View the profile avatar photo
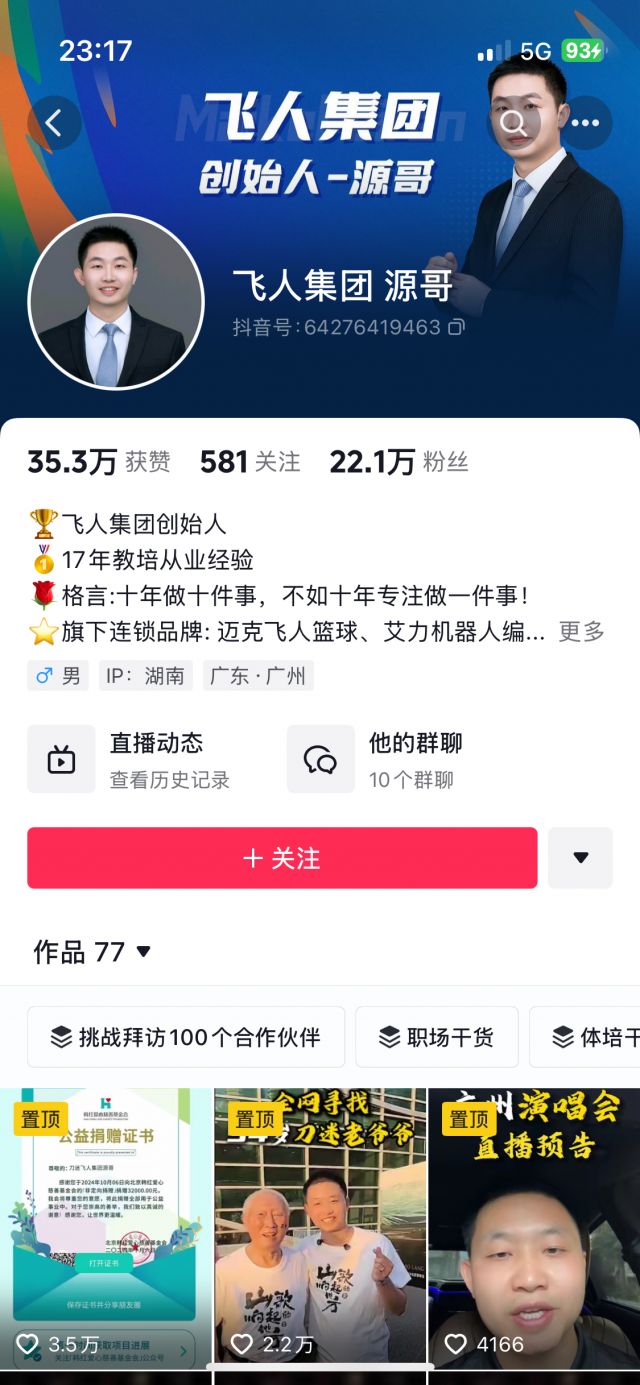 [116, 301]
